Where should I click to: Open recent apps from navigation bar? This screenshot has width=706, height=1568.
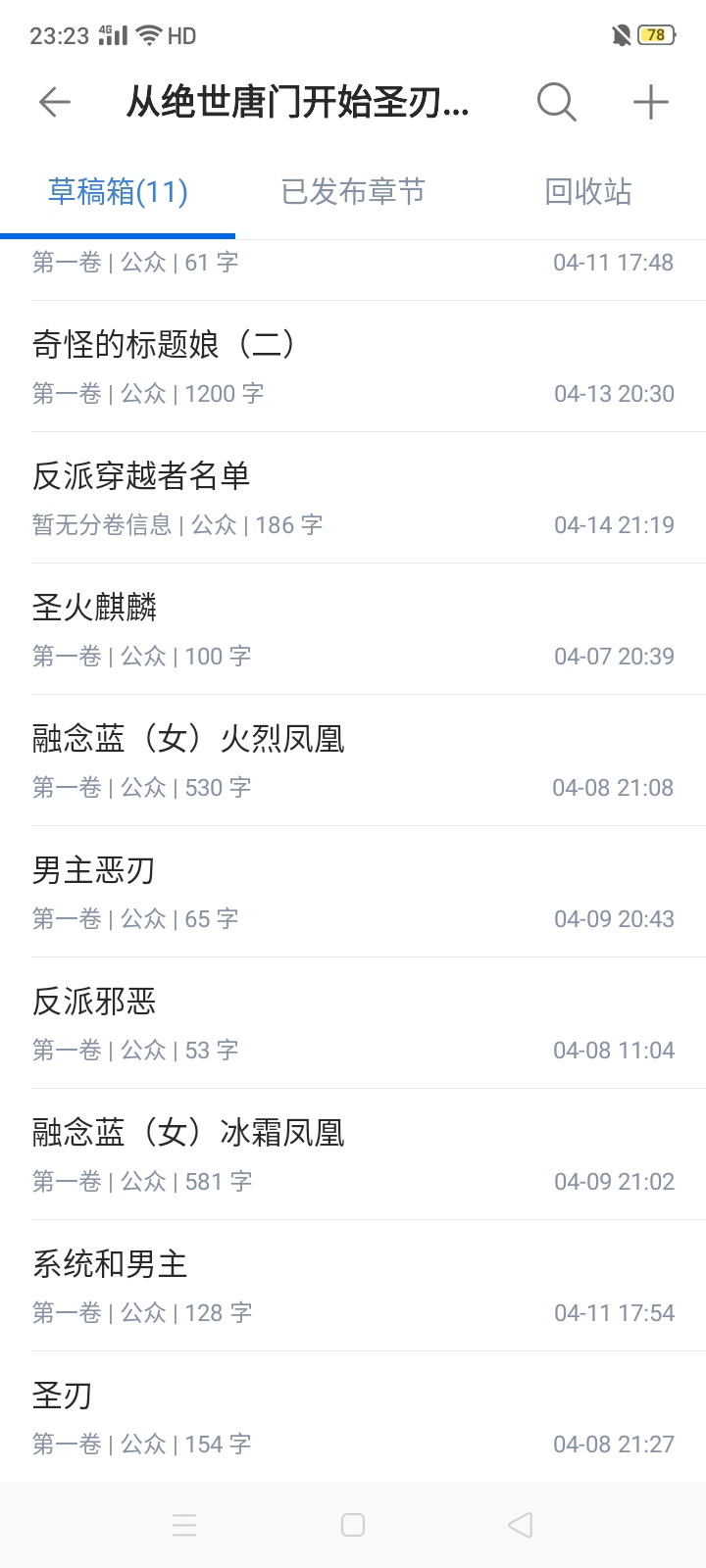[184, 1525]
